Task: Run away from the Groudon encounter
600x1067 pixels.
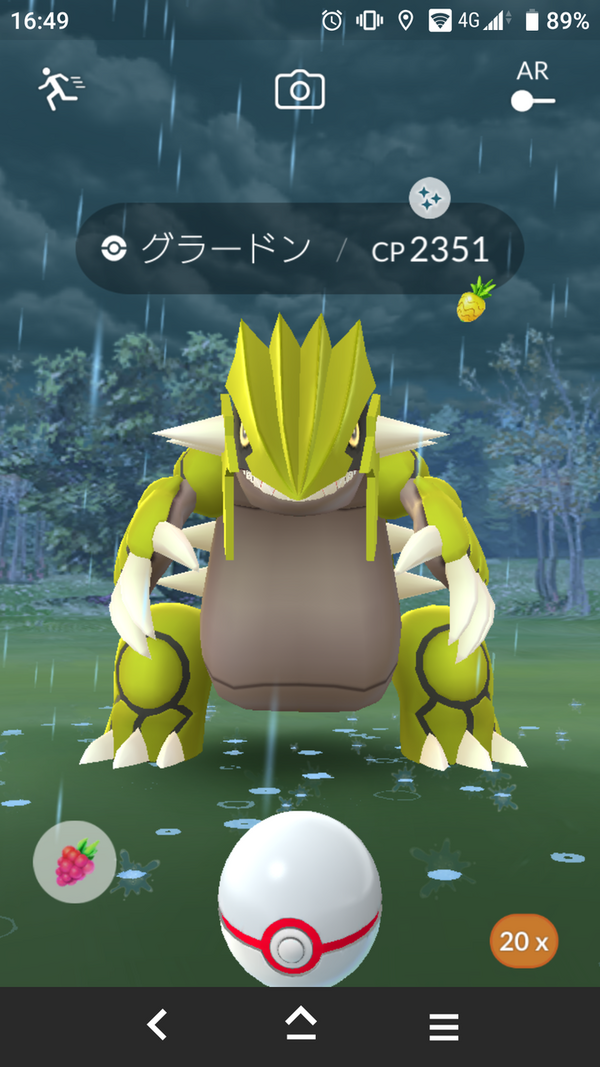Action: pyautogui.click(x=61, y=89)
